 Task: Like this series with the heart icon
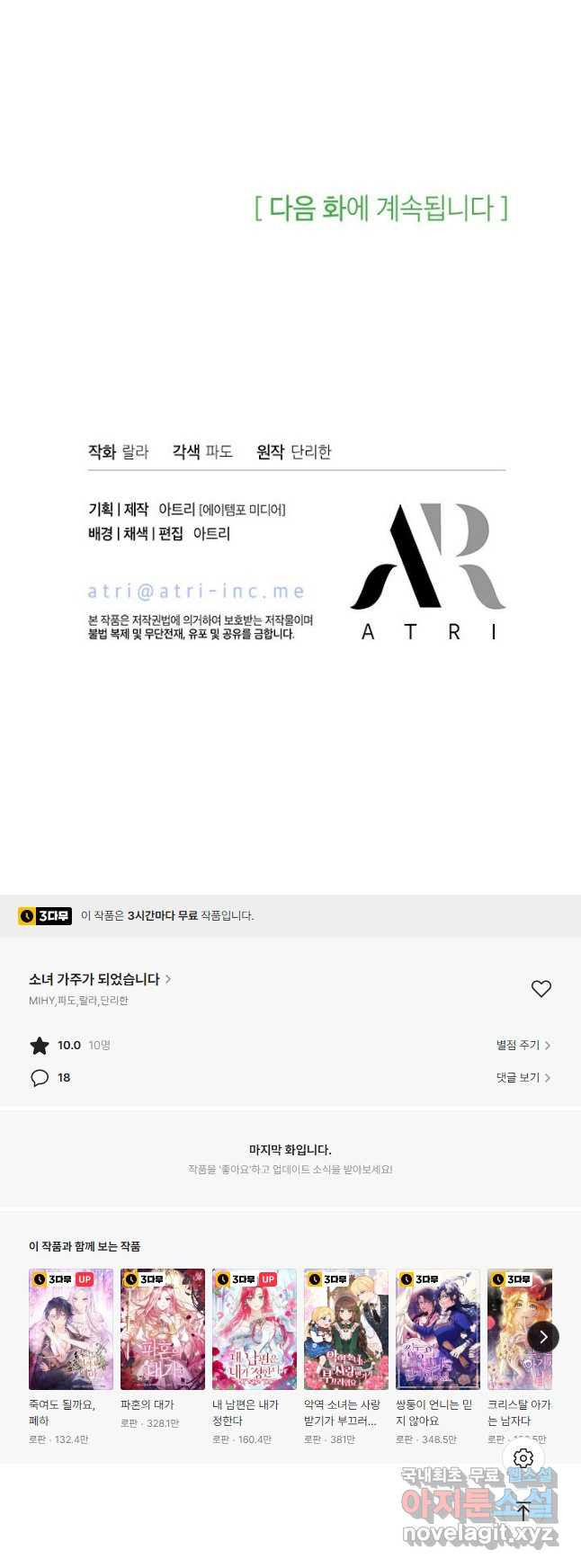541,989
